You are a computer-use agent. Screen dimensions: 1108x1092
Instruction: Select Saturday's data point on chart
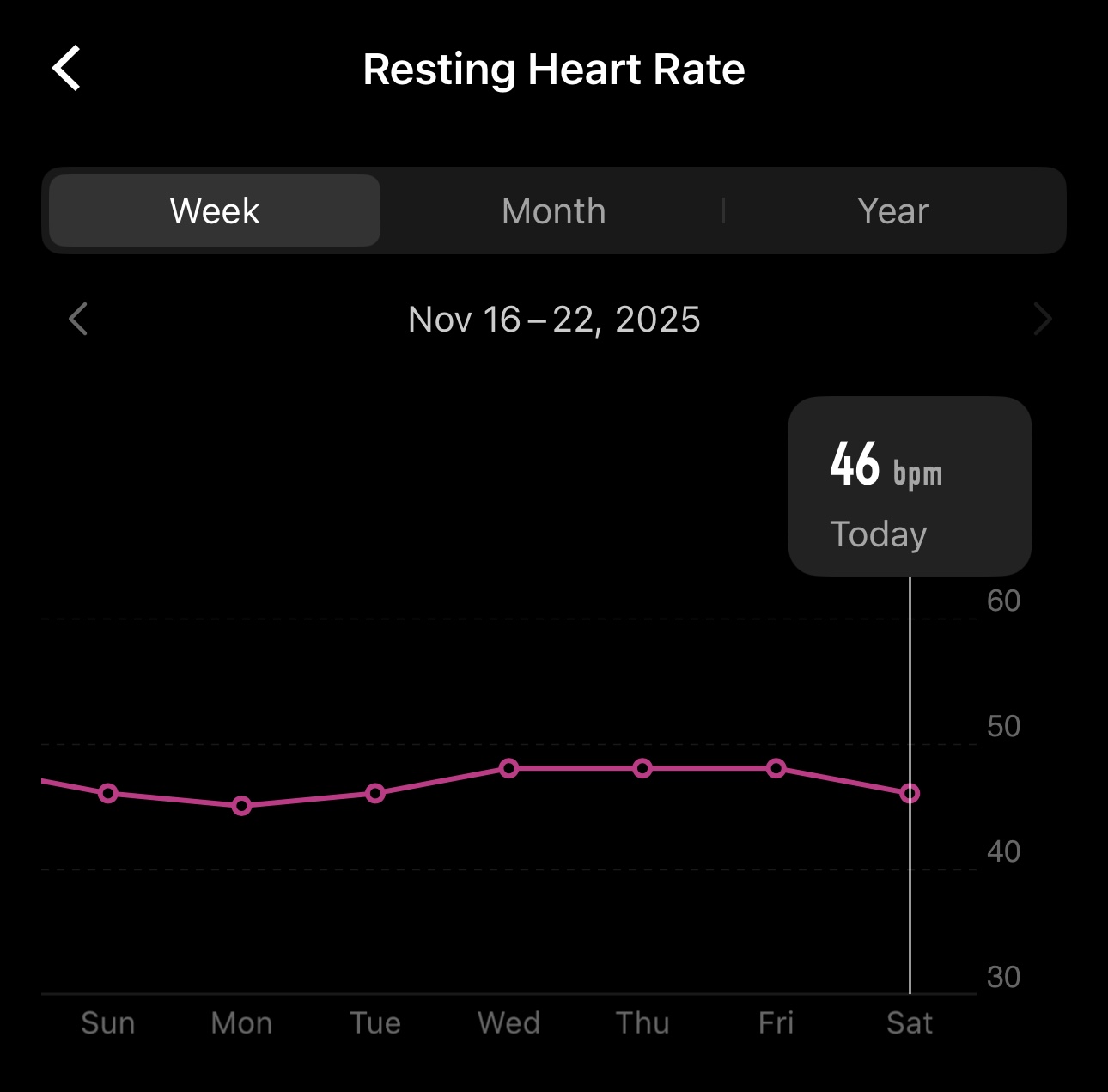[910, 793]
